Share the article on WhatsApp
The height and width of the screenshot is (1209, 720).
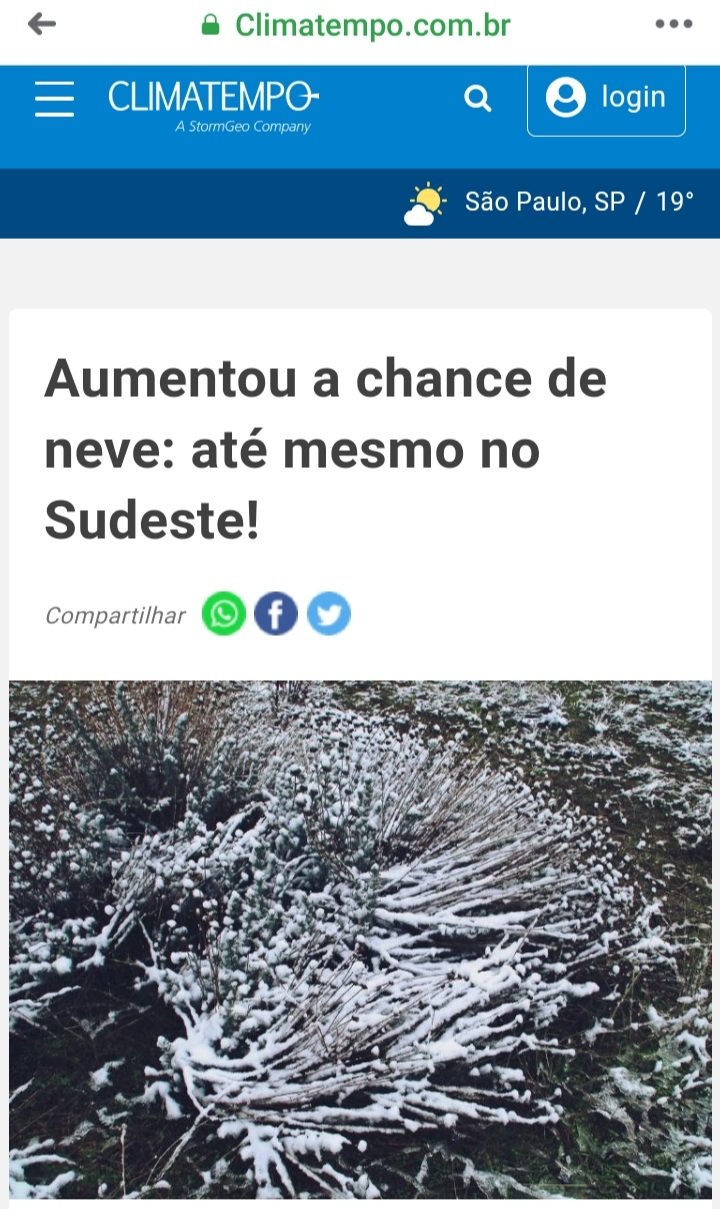[224, 614]
